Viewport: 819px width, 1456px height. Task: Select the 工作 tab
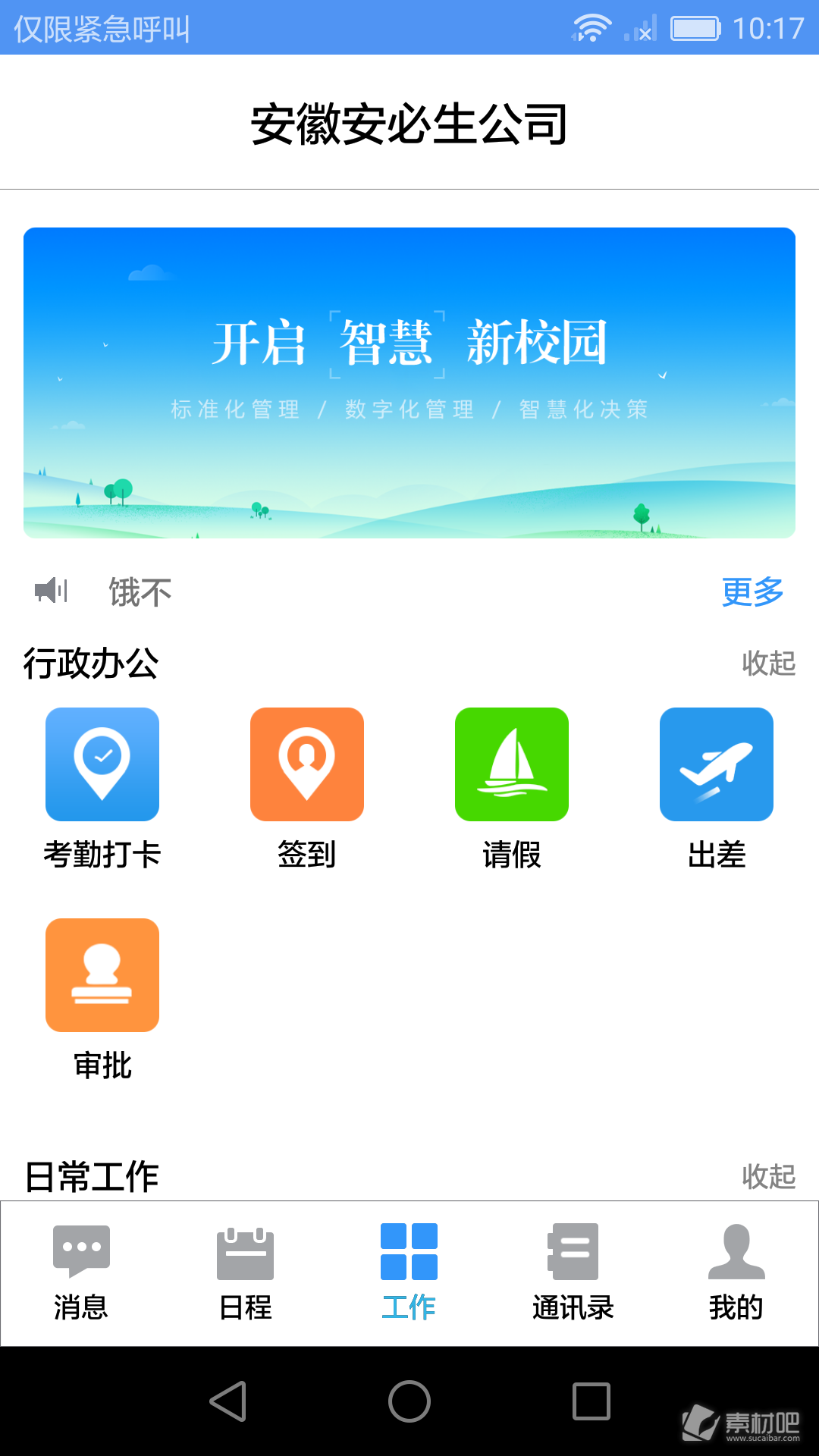(409, 1272)
